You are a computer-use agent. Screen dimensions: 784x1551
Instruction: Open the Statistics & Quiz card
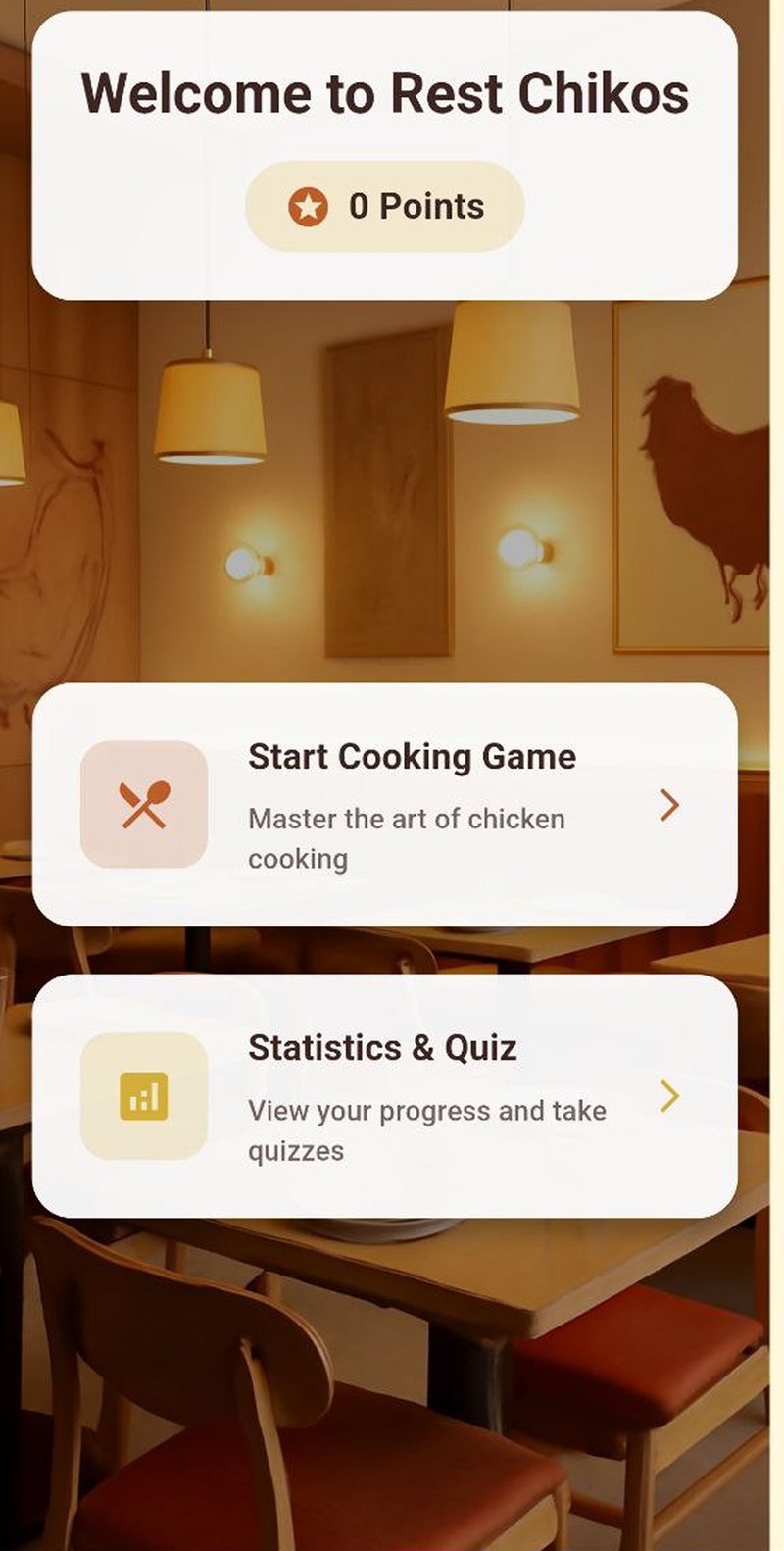tap(384, 1095)
